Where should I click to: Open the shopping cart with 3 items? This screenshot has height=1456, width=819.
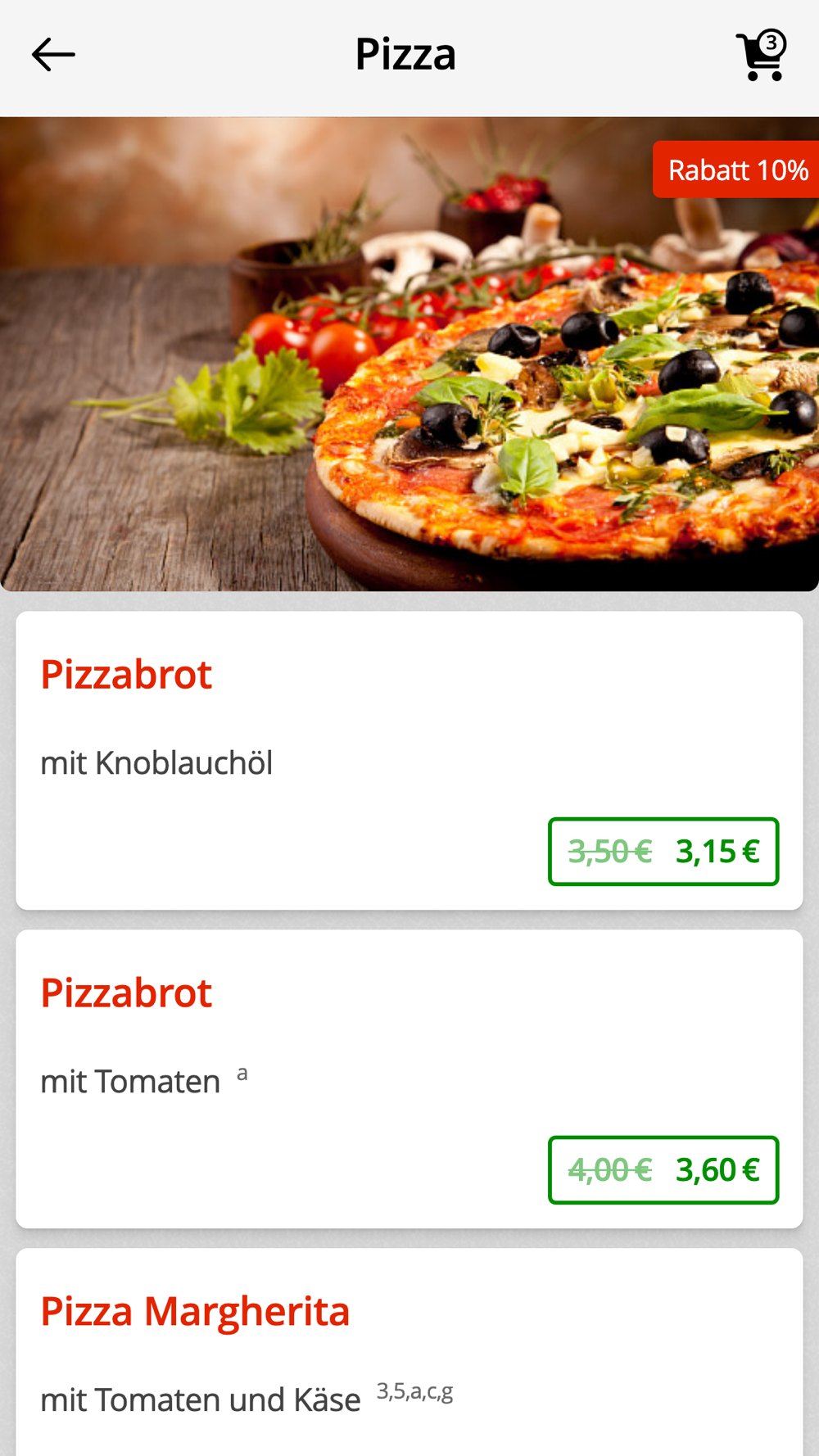tap(762, 56)
